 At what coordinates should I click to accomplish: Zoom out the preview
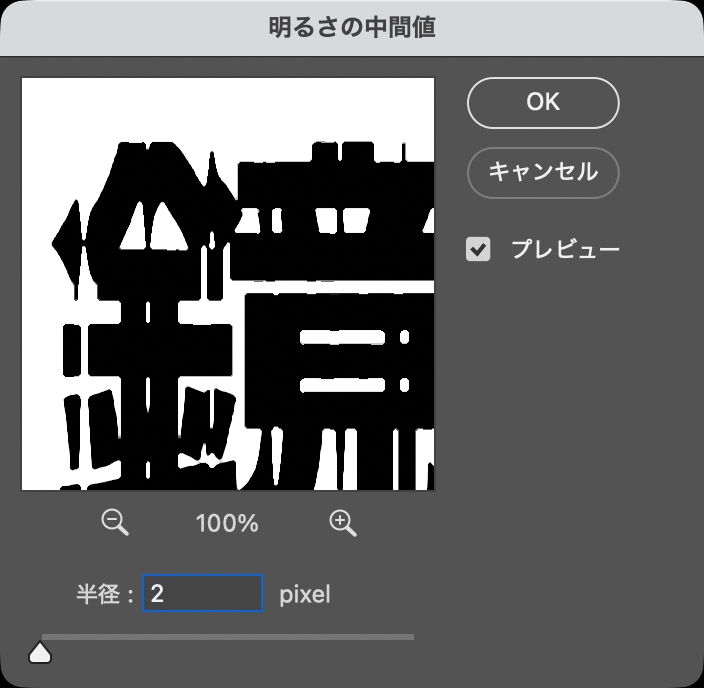point(115,522)
